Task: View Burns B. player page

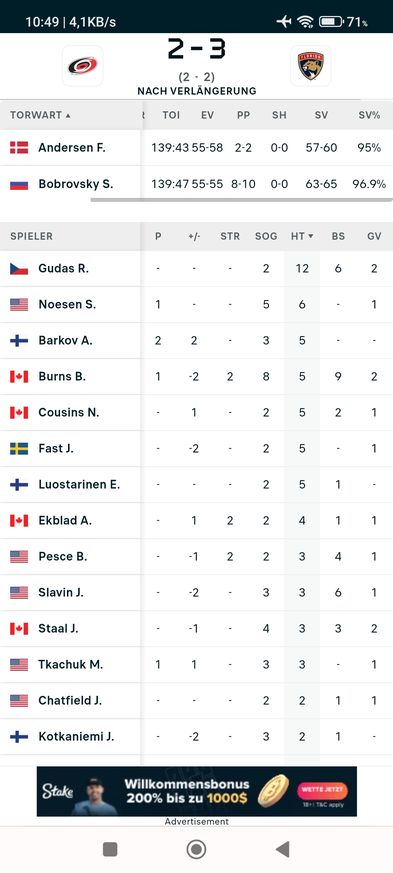Action: pyautogui.click(x=196, y=376)
